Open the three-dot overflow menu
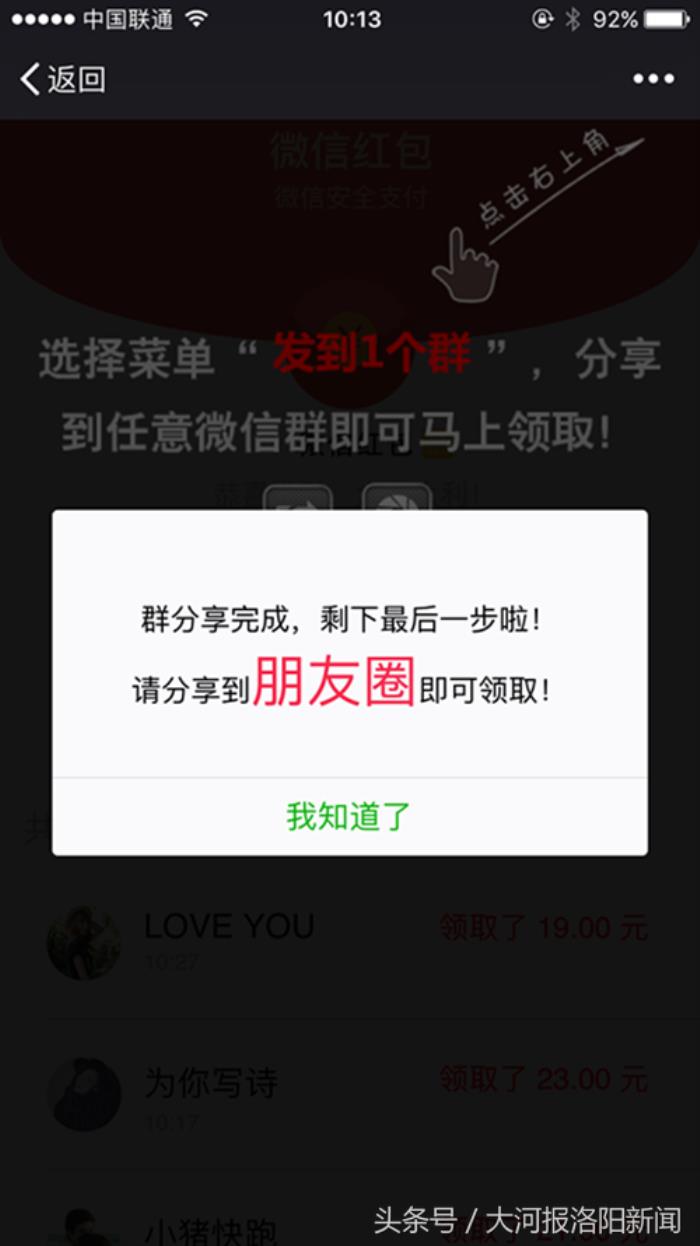 tap(653, 79)
